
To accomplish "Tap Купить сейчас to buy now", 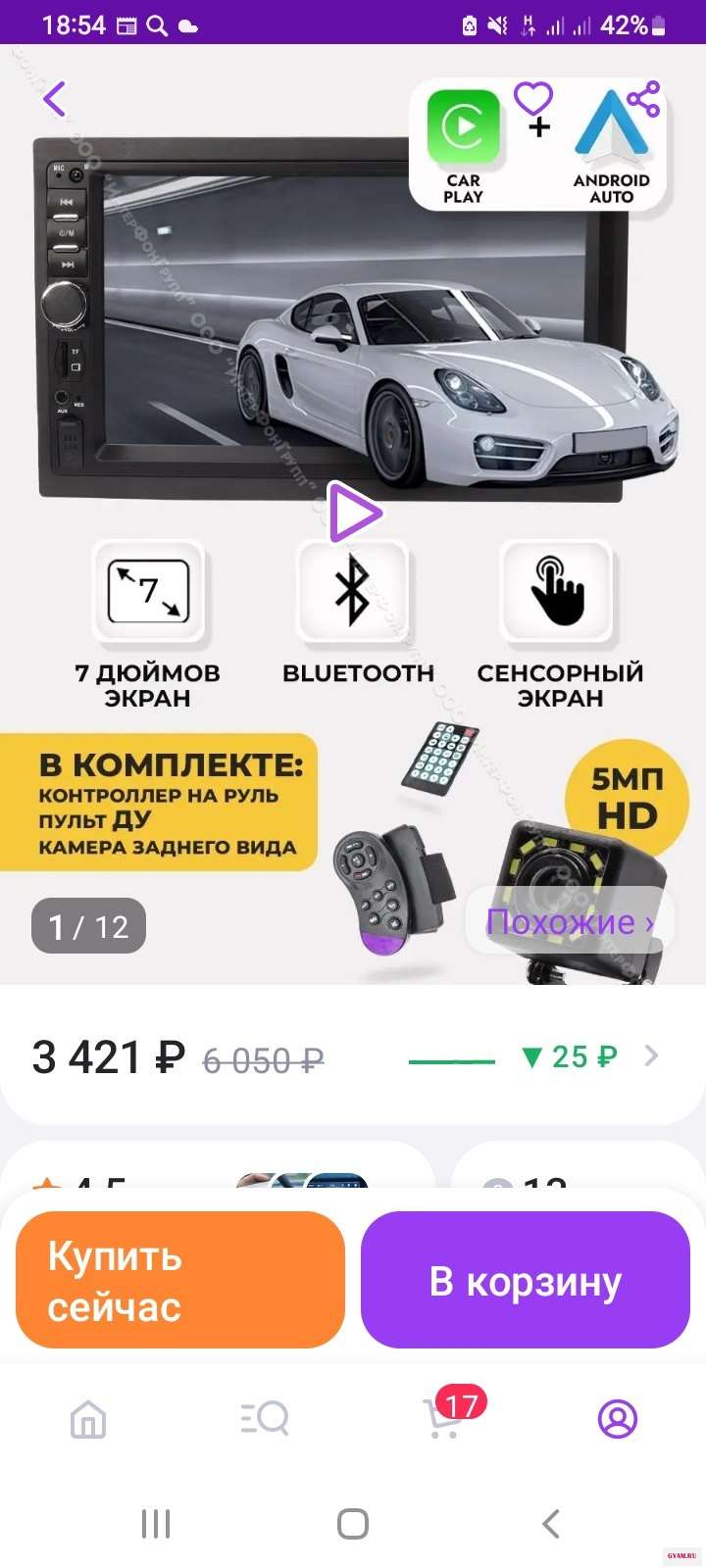I will click(180, 1280).
